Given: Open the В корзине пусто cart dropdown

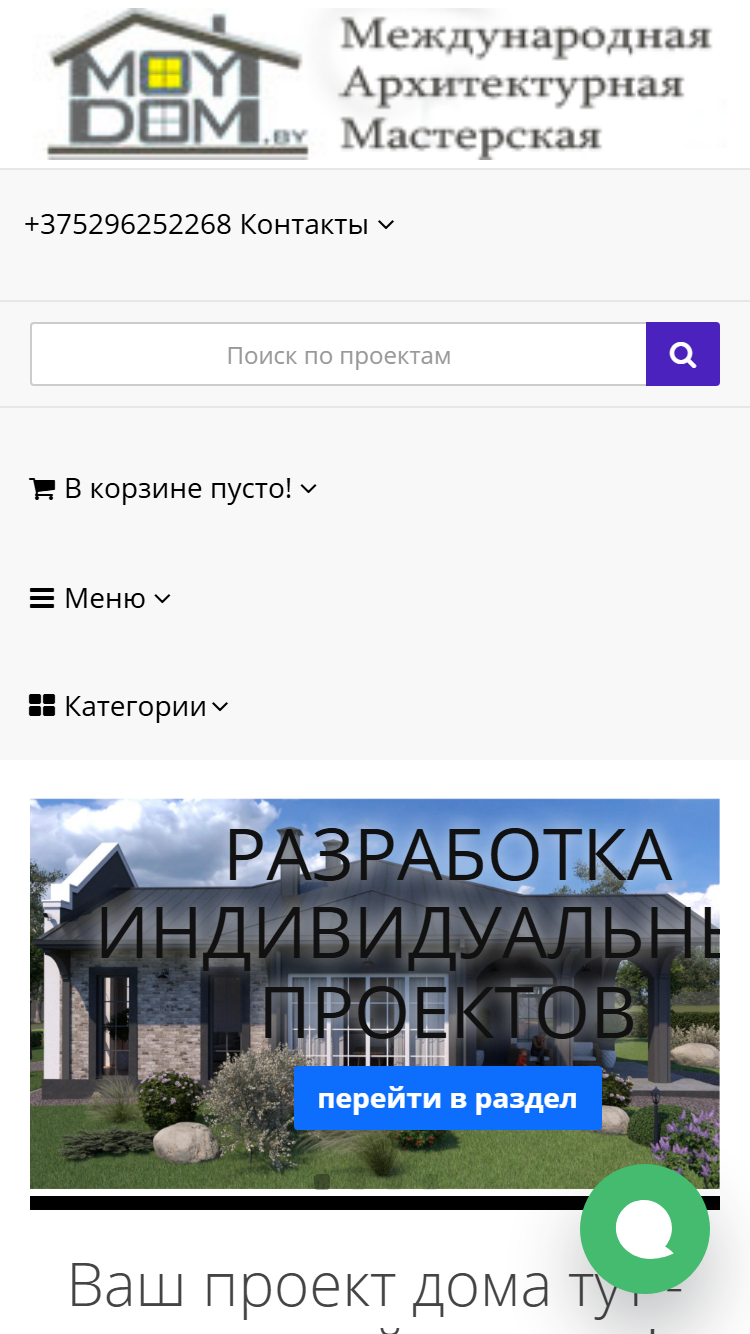Looking at the screenshot, I should tap(173, 489).
